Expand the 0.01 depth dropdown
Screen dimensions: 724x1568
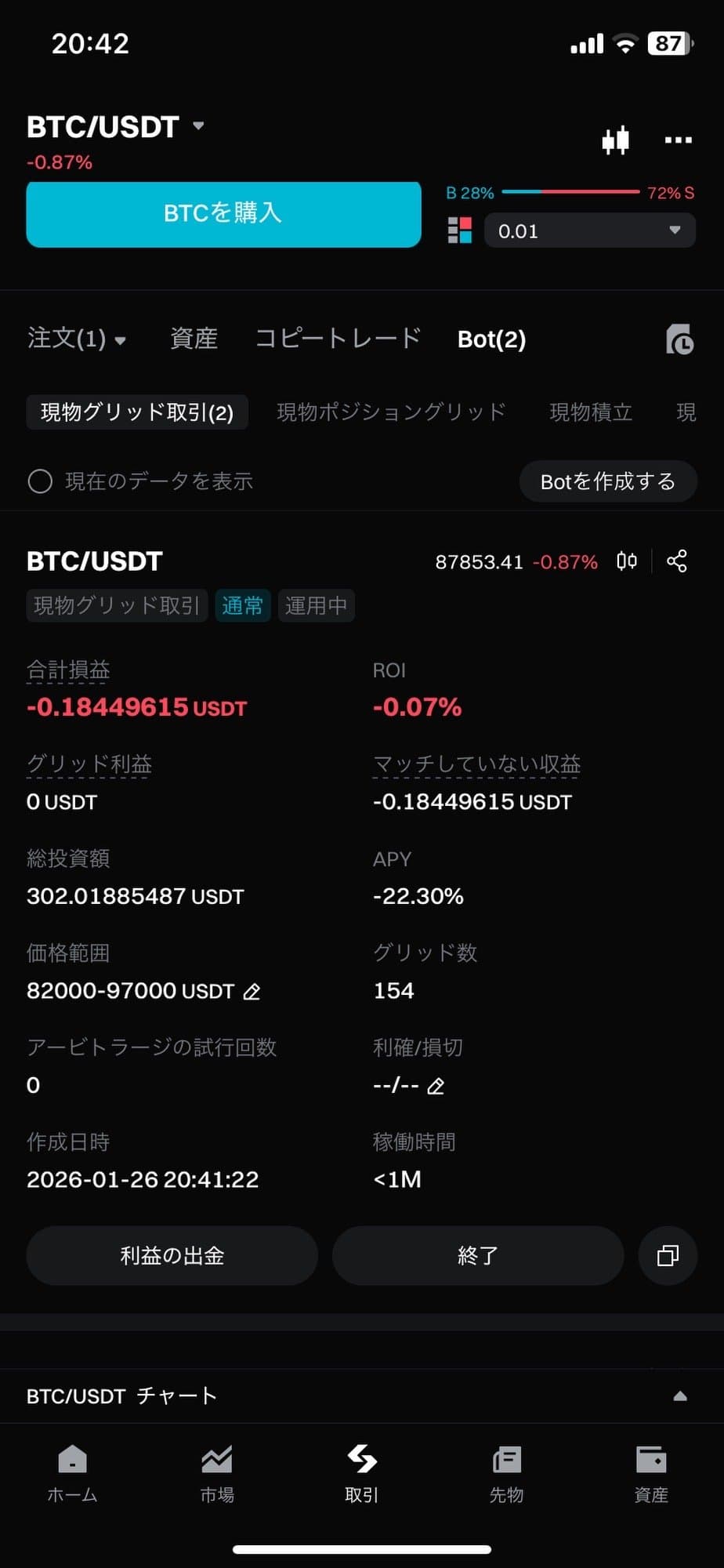(x=589, y=231)
